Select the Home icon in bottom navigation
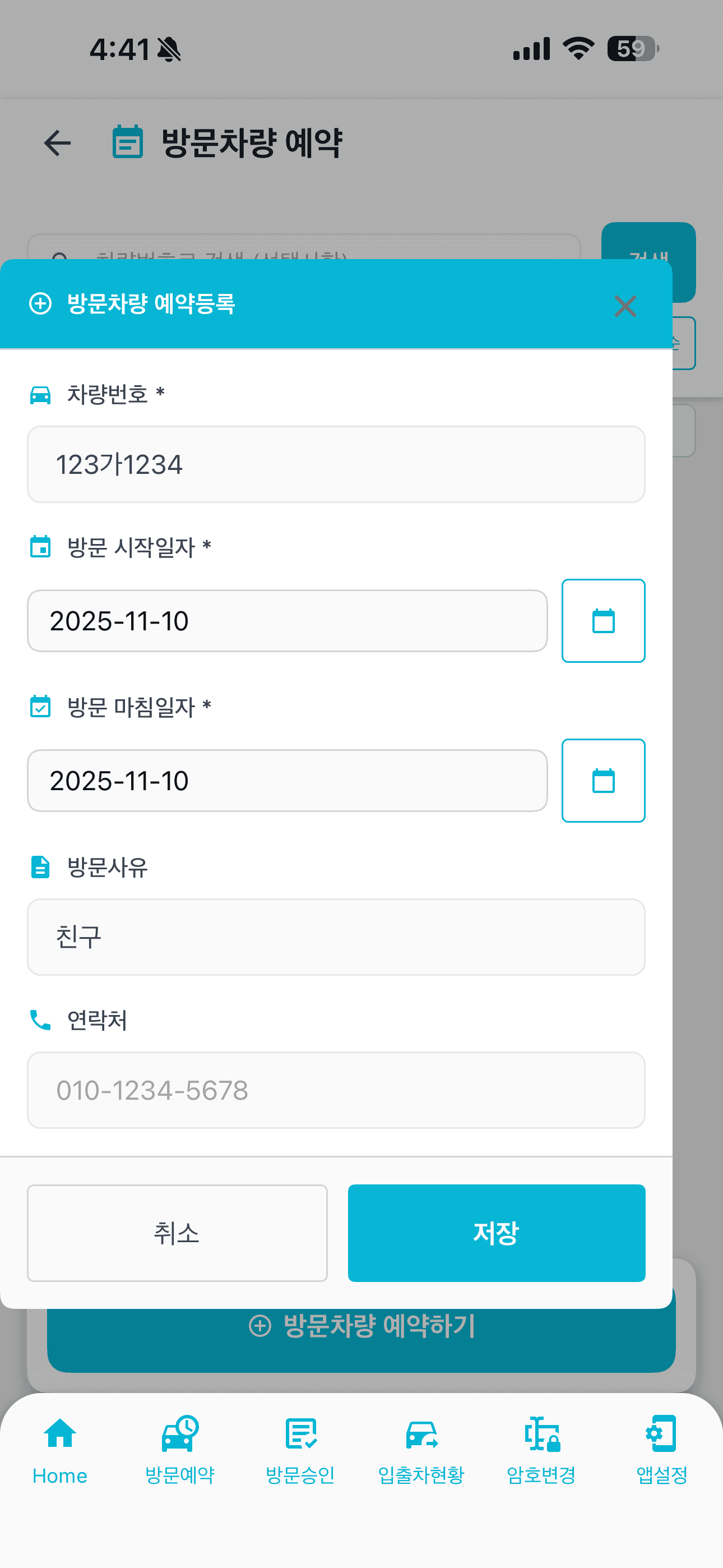This screenshot has width=723, height=1568. 59,1455
